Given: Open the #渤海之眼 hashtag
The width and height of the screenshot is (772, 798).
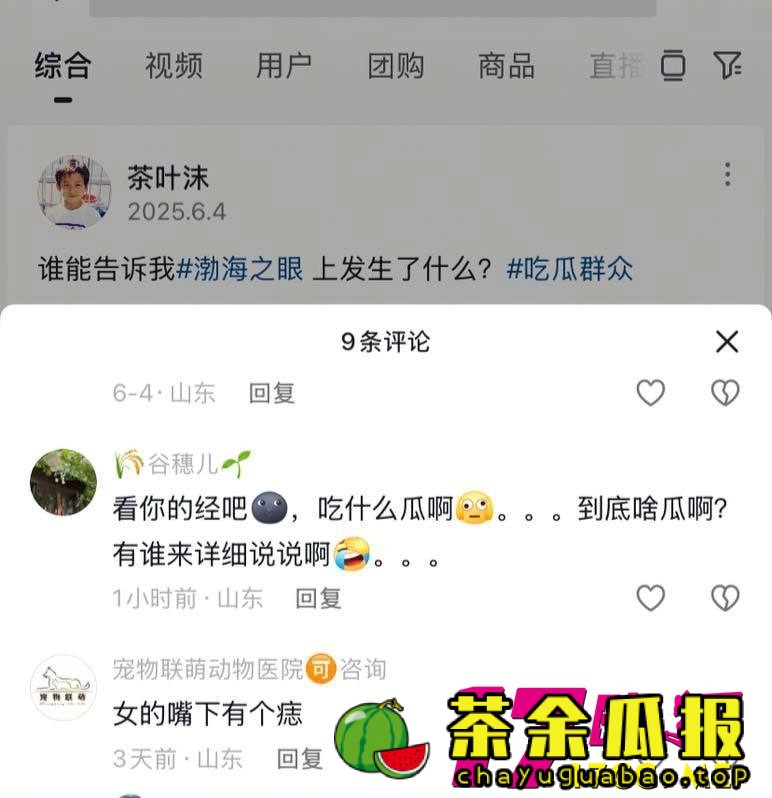Looking at the screenshot, I should tap(240, 269).
